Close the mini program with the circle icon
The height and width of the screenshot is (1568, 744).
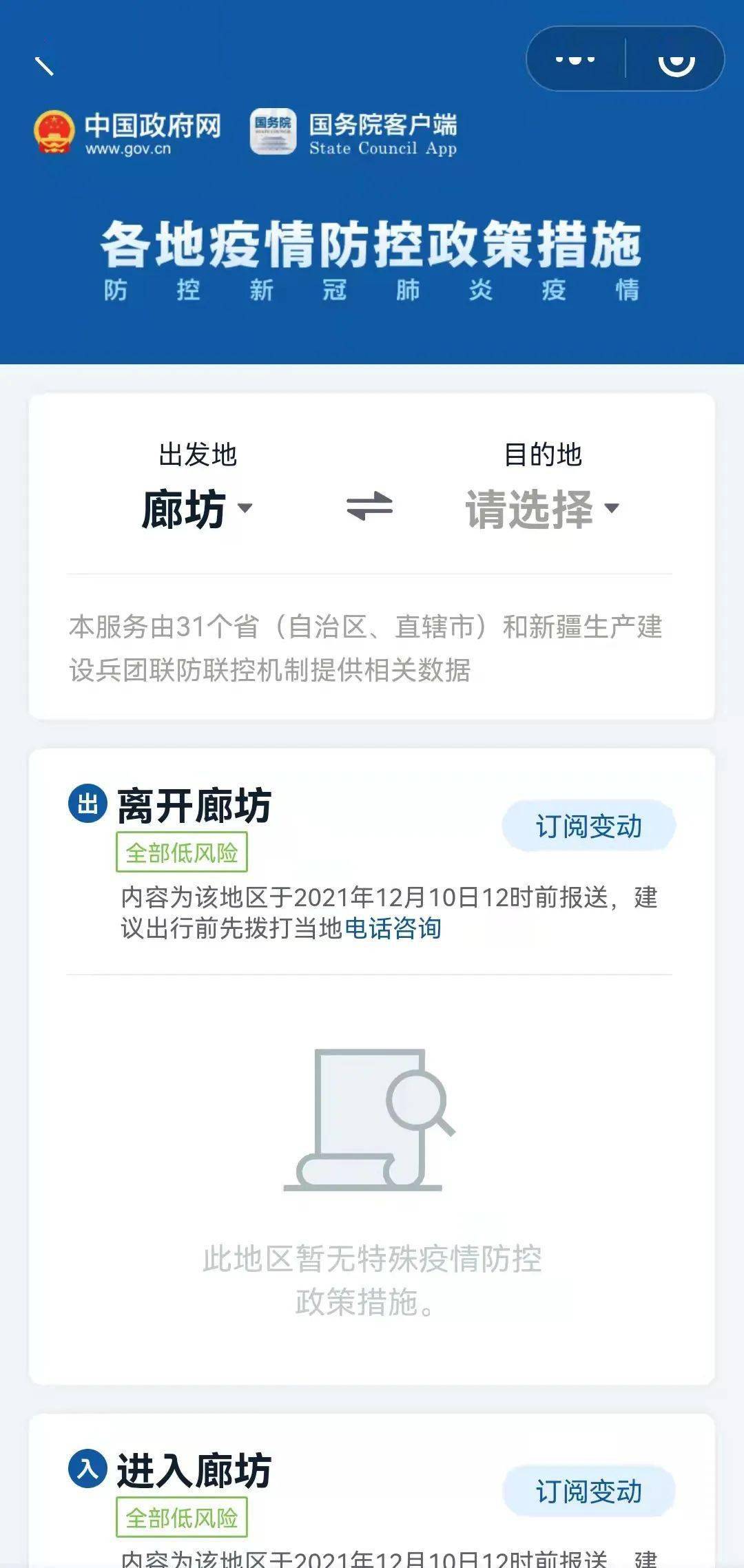(x=676, y=59)
